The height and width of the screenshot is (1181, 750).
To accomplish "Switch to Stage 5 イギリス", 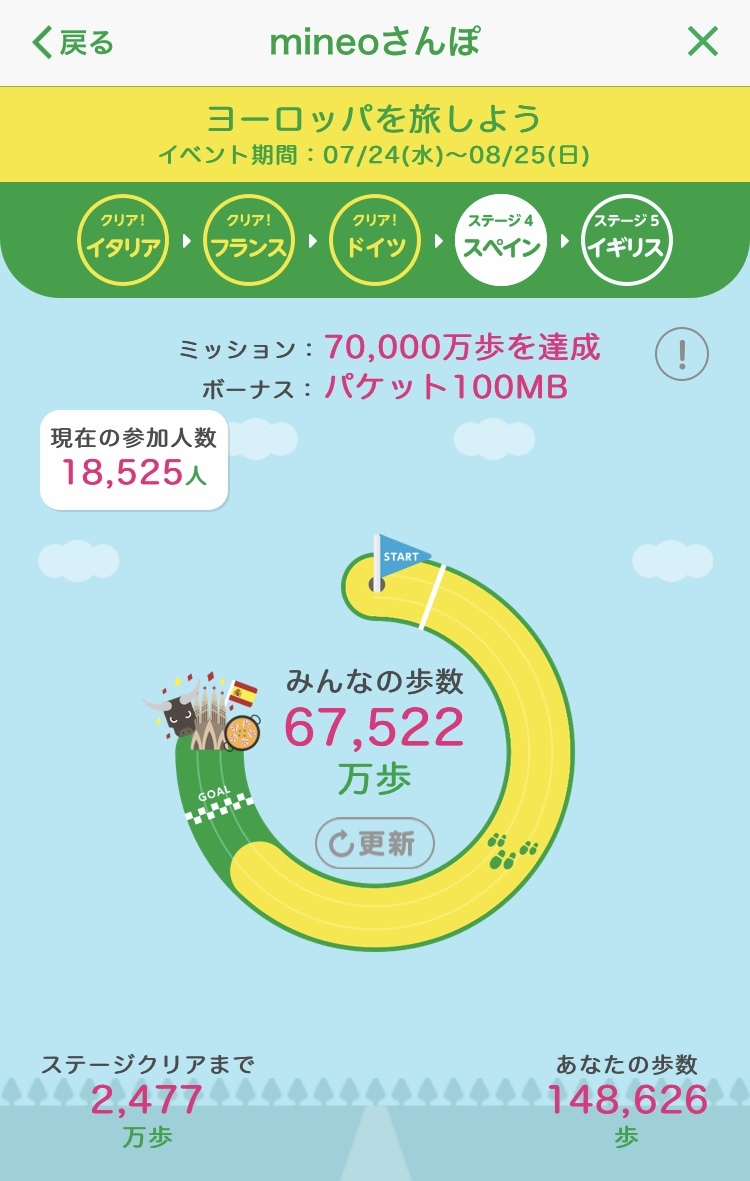I will [x=627, y=240].
